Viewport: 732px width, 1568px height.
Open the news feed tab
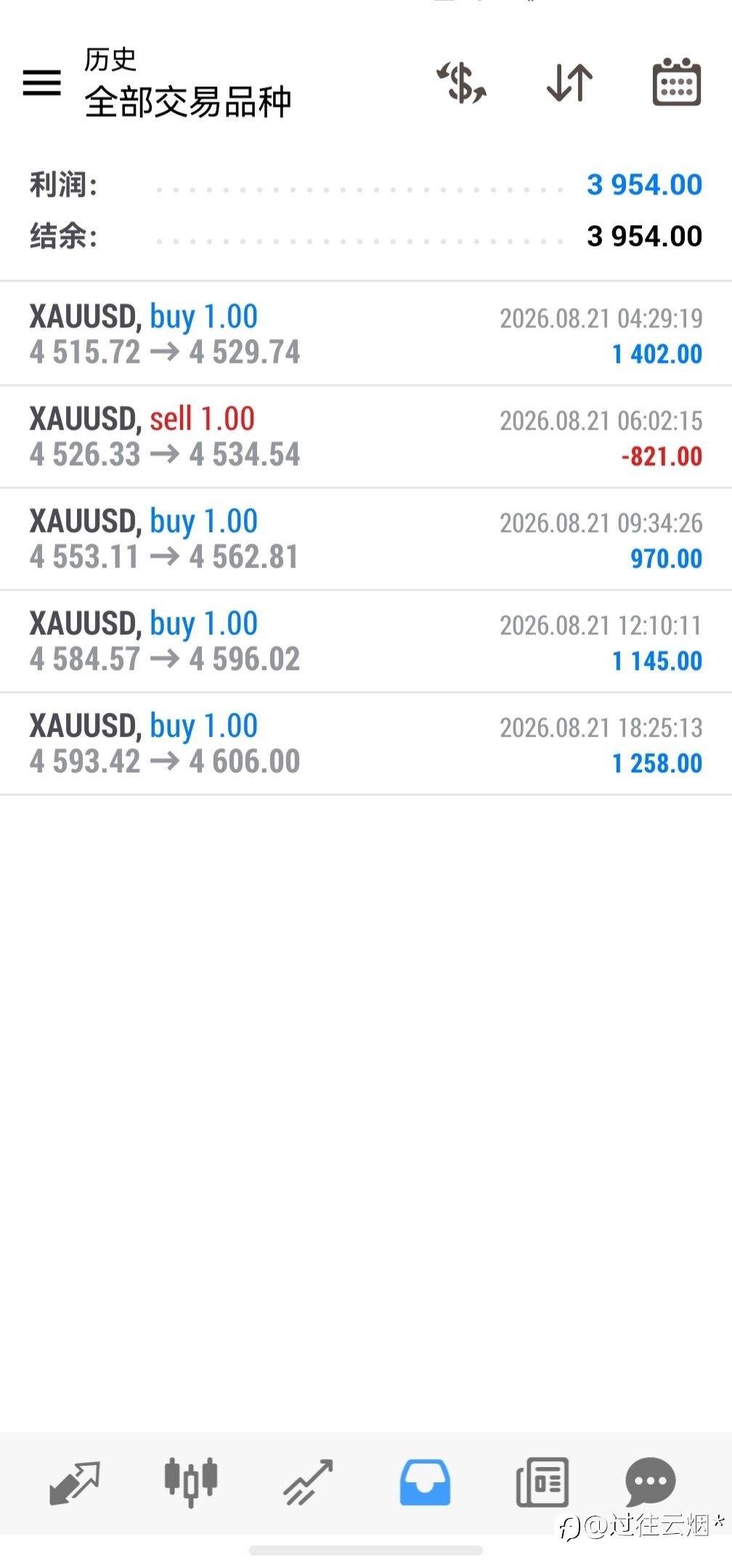[542, 1482]
